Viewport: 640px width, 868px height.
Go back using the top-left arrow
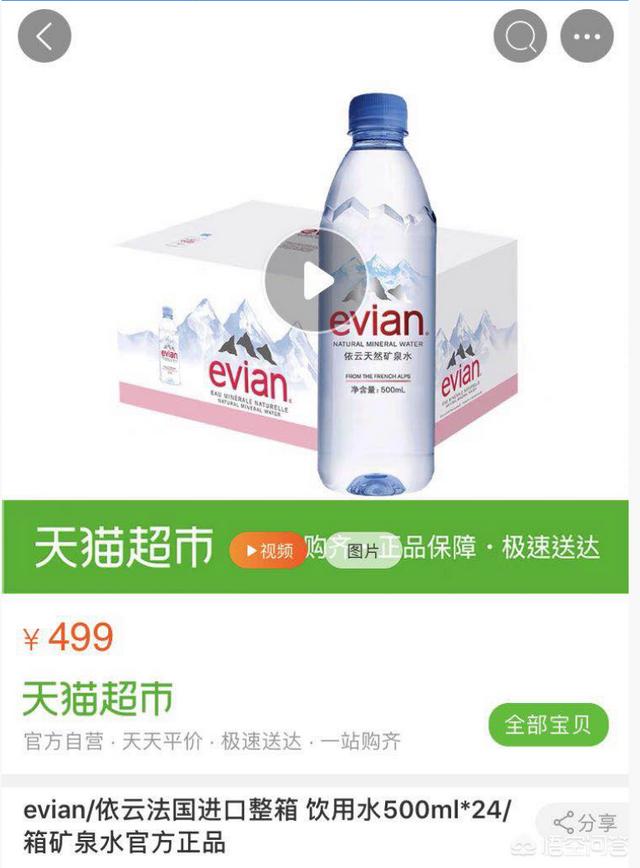coord(45,36)
